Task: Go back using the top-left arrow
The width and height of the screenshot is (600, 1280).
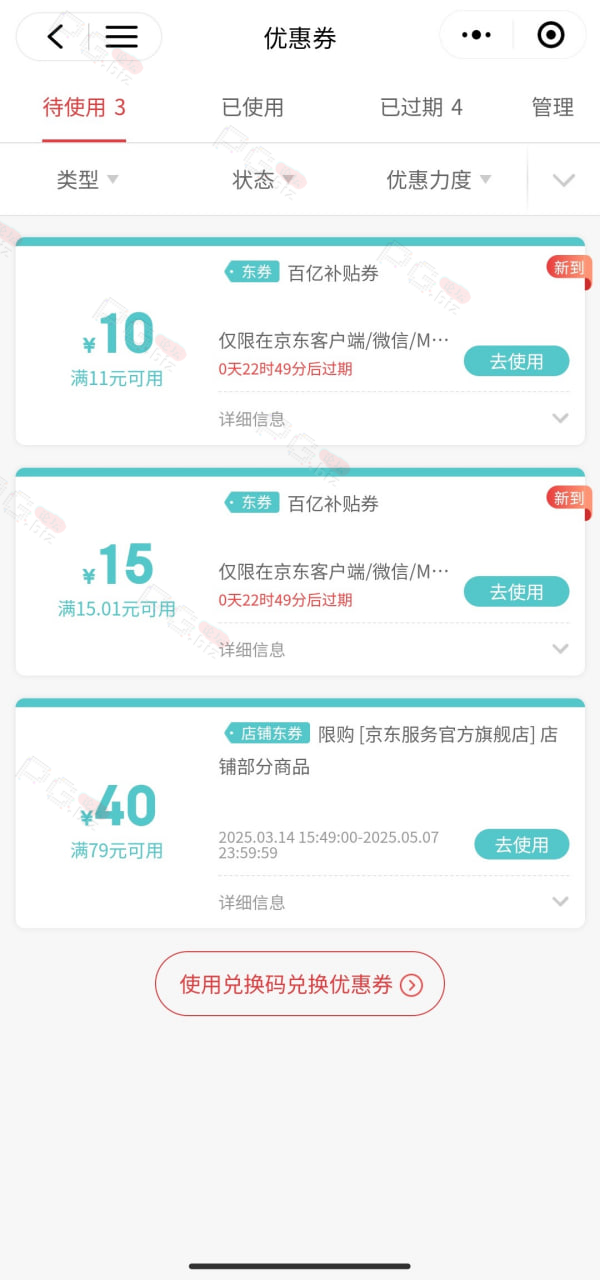Action: 55,37
